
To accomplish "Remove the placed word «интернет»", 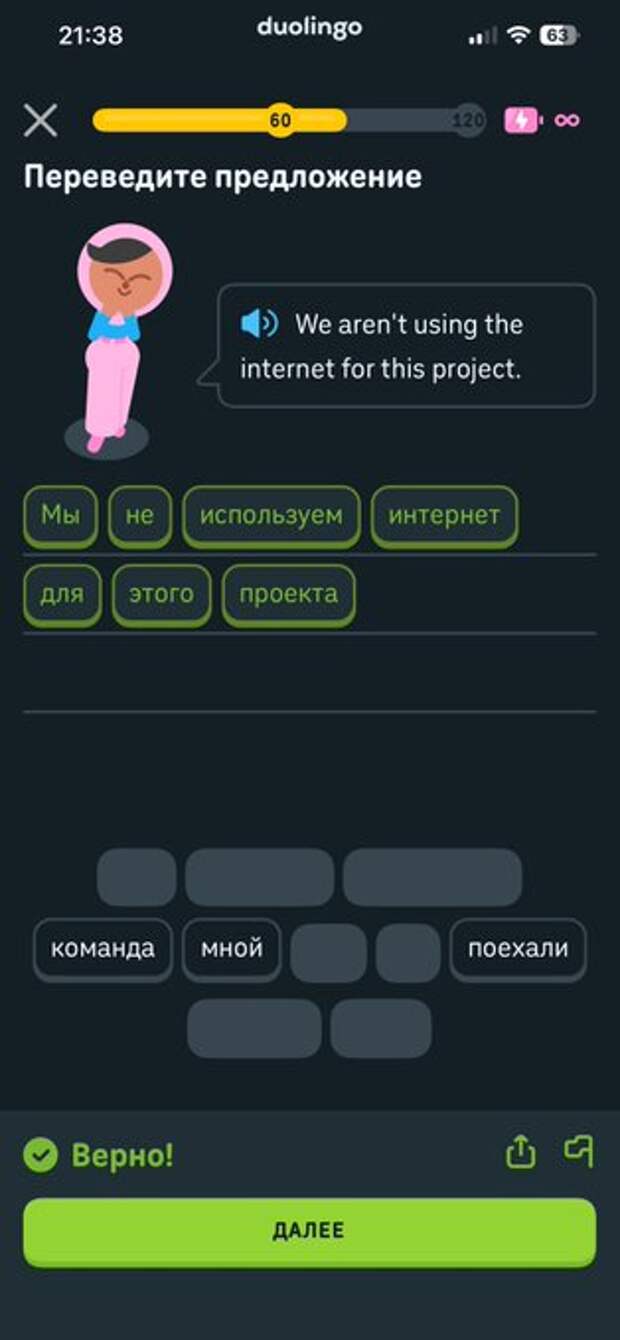I will [x=444, y=516].
